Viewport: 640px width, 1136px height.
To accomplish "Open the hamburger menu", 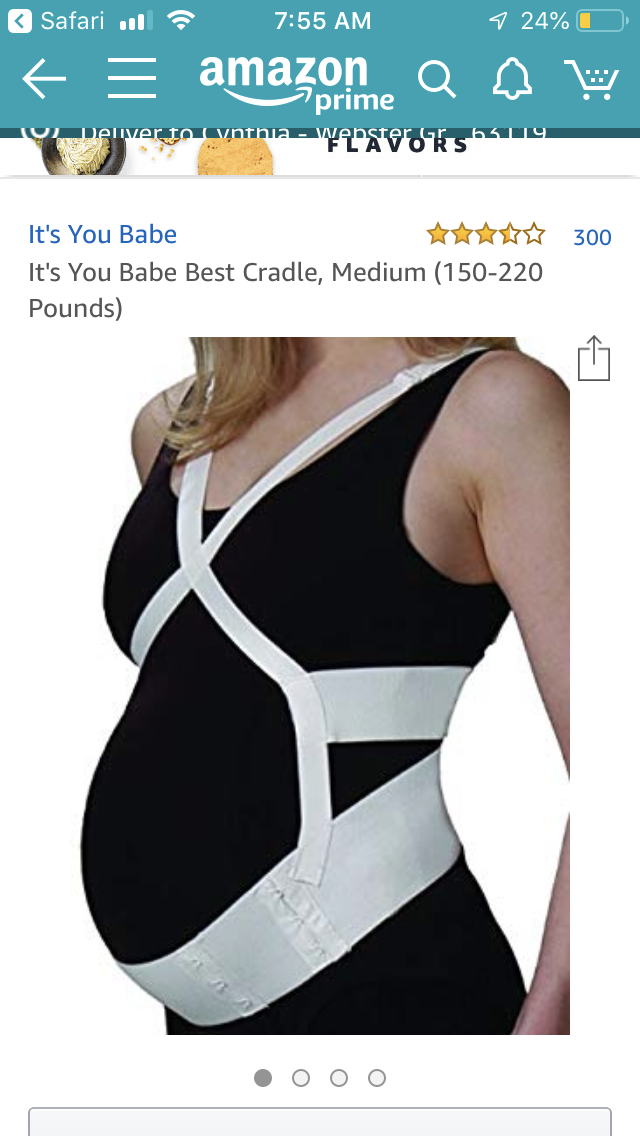I will pos(132,78).
